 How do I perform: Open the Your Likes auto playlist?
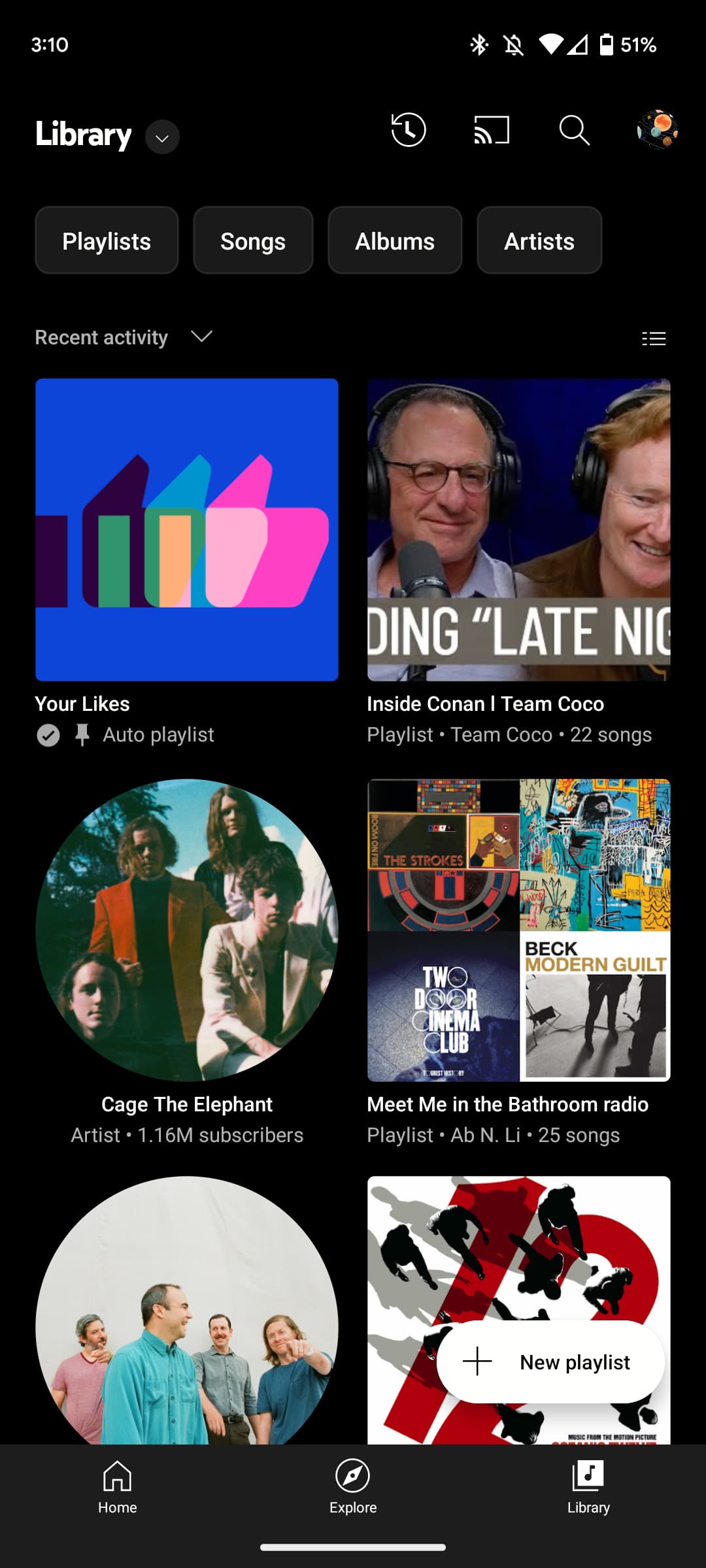pyautogui.click(x=187, y=530)
